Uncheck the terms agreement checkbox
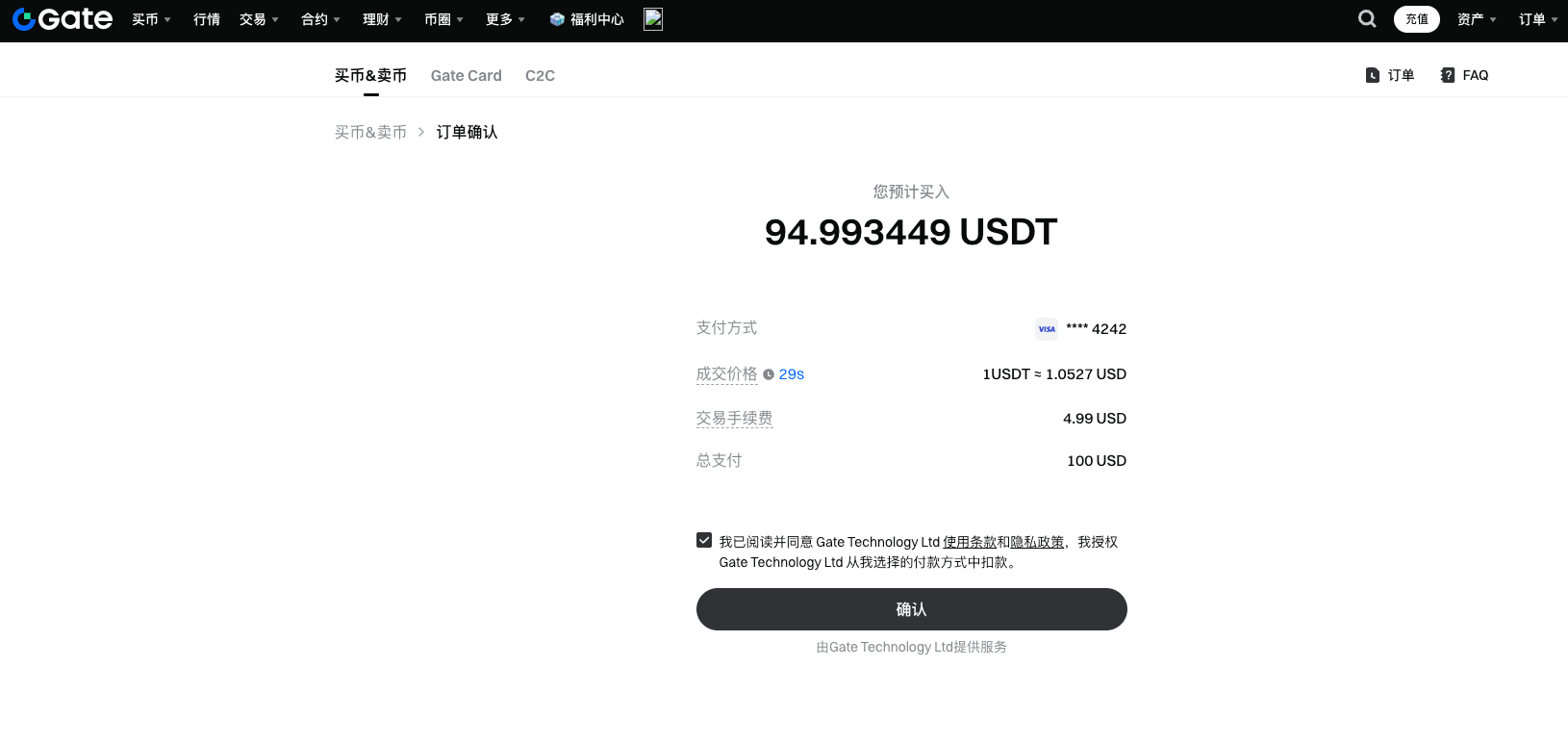Viewport: 1568px width, 744px height. point(704,541)
